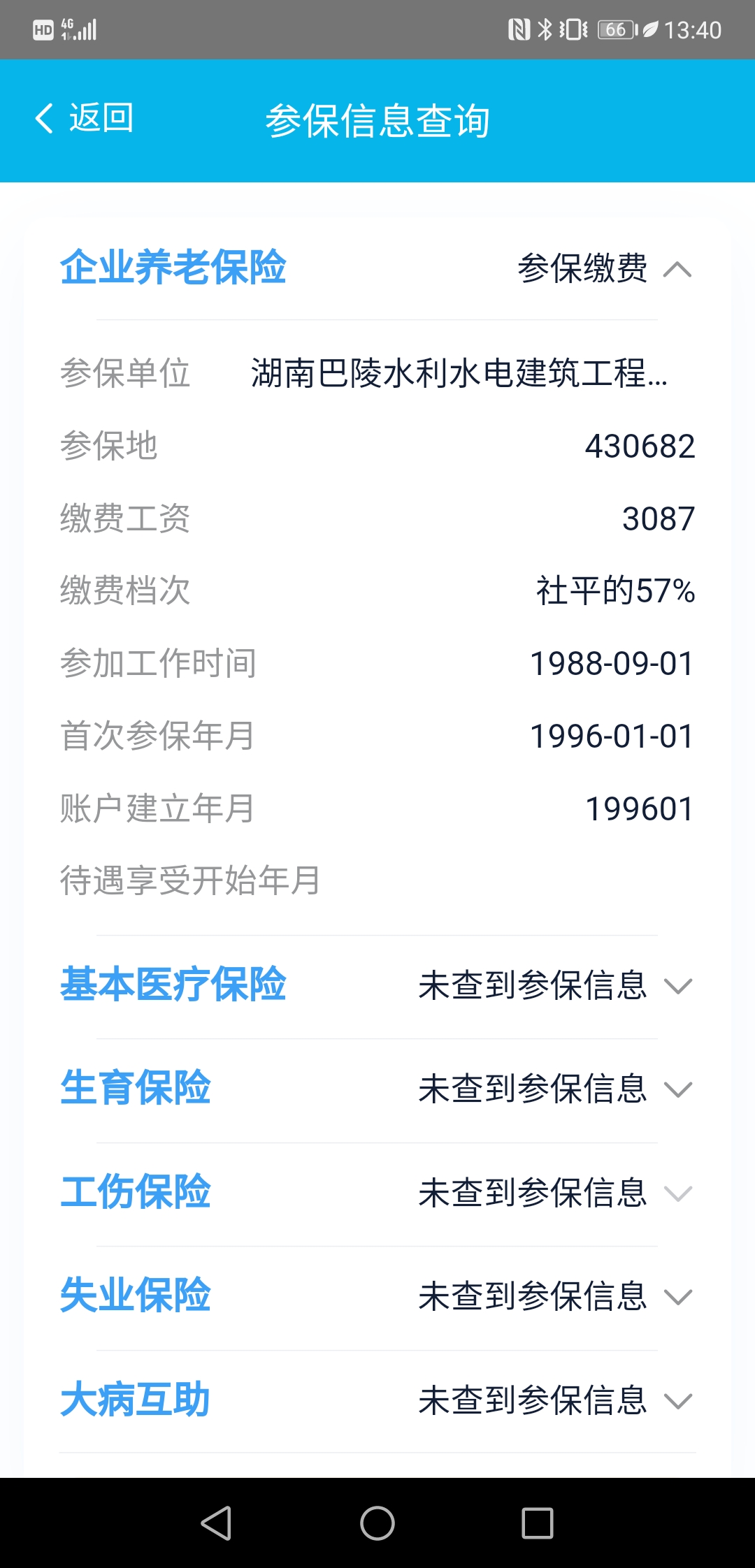Expand the 生育保险 section
This screenshot has height=1568, width=755.
[x=677, y=1089]
